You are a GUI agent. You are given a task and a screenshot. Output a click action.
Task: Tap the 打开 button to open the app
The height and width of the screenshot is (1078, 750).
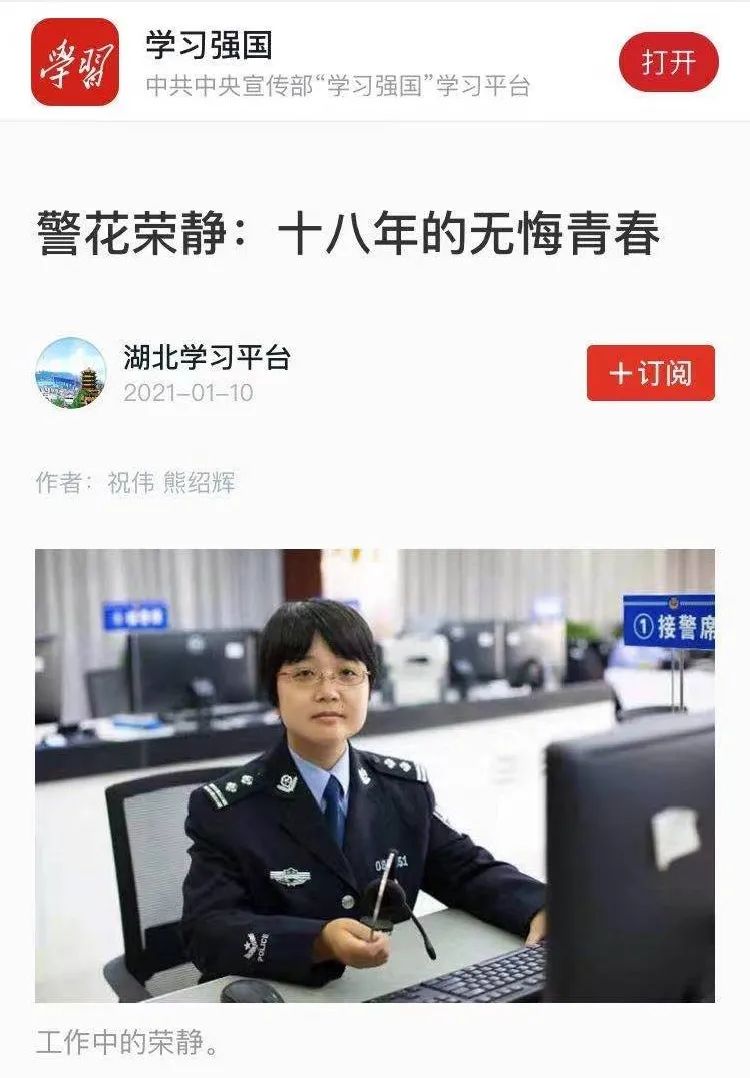point(668,62)
